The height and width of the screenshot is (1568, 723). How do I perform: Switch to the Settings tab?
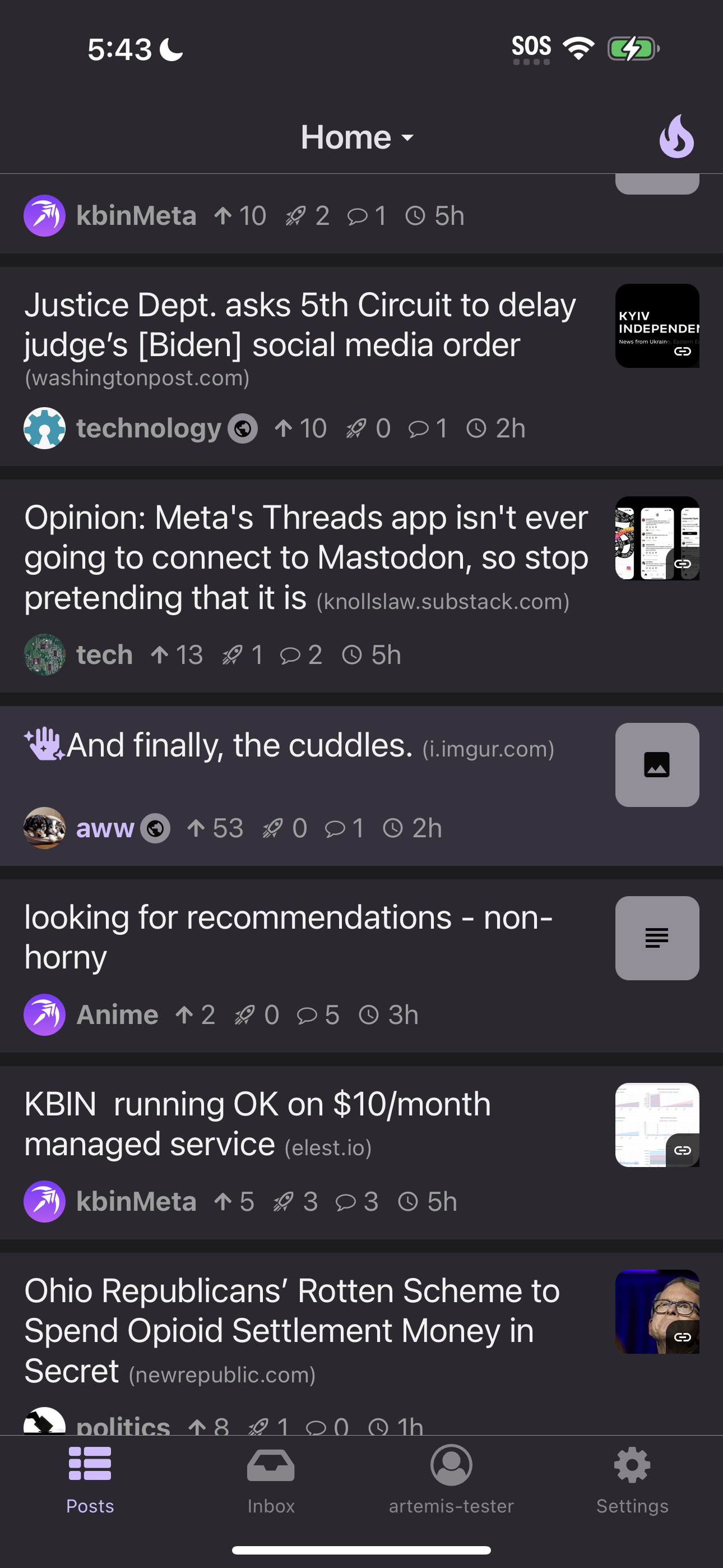click(632, 1479)
